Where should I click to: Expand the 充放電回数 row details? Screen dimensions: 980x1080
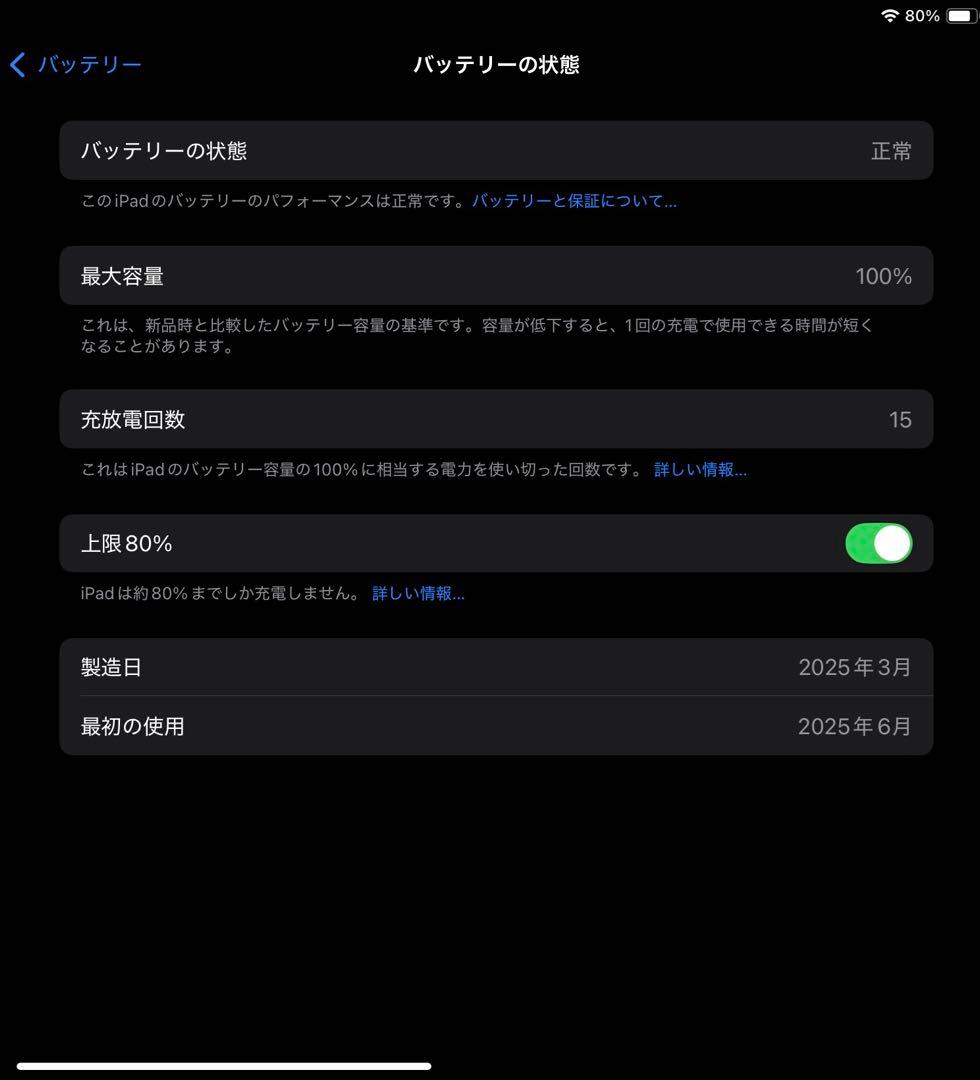[496, 419]
